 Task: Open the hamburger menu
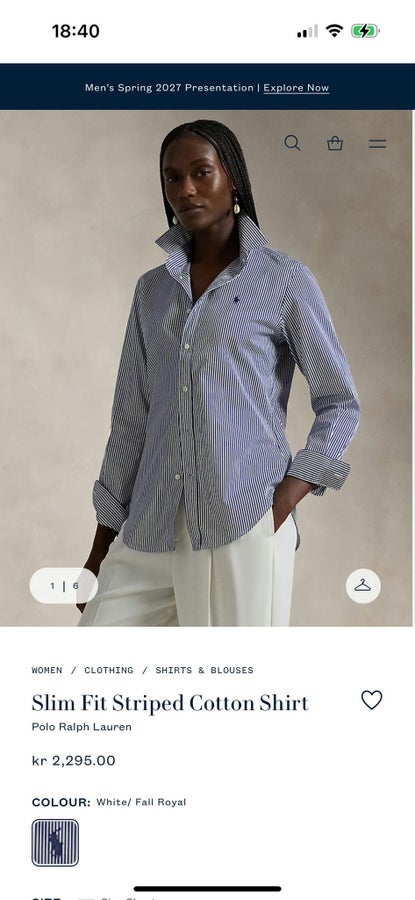pos(377,143)
